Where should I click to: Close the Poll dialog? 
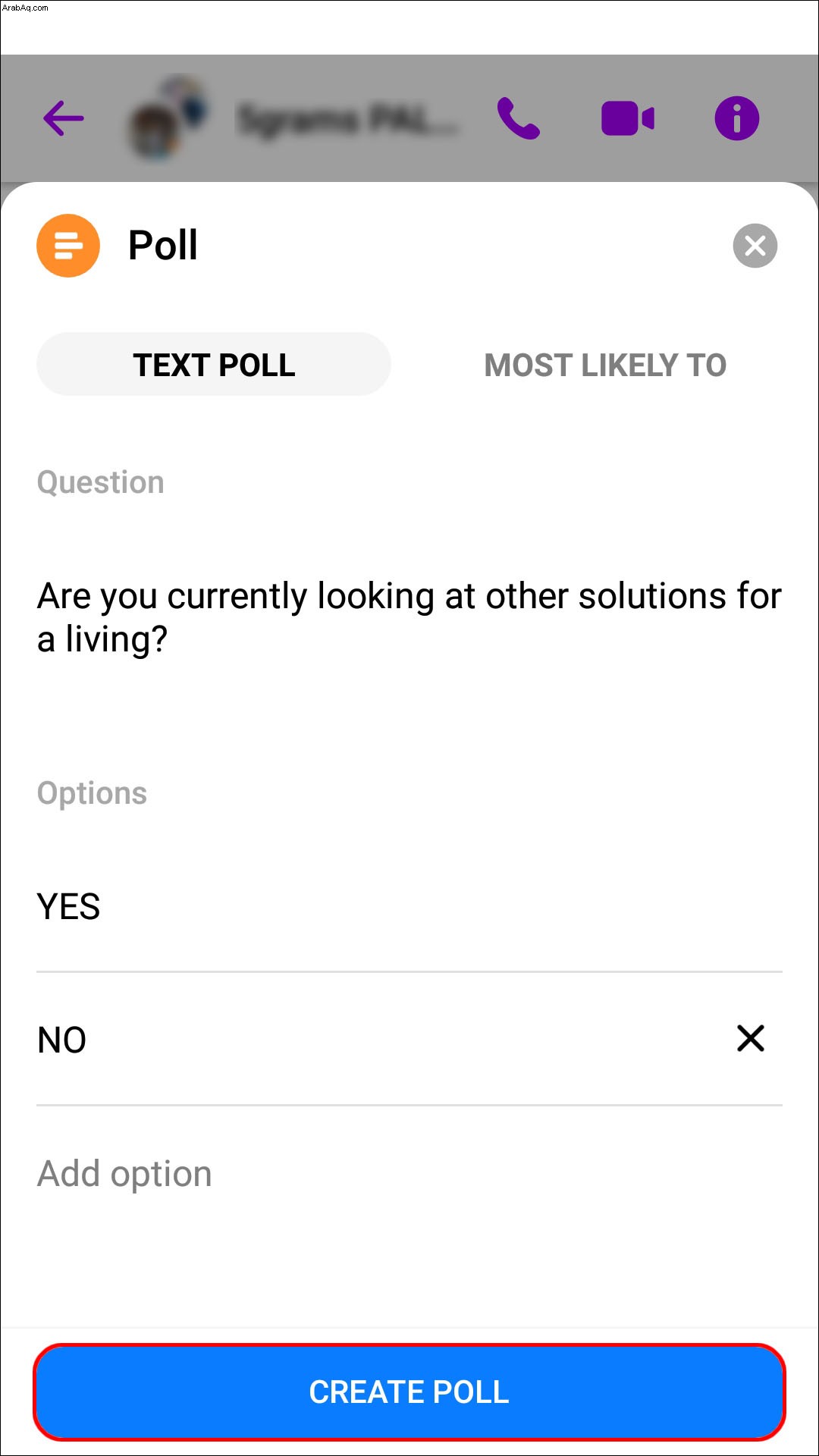click(x=755, y=246)
